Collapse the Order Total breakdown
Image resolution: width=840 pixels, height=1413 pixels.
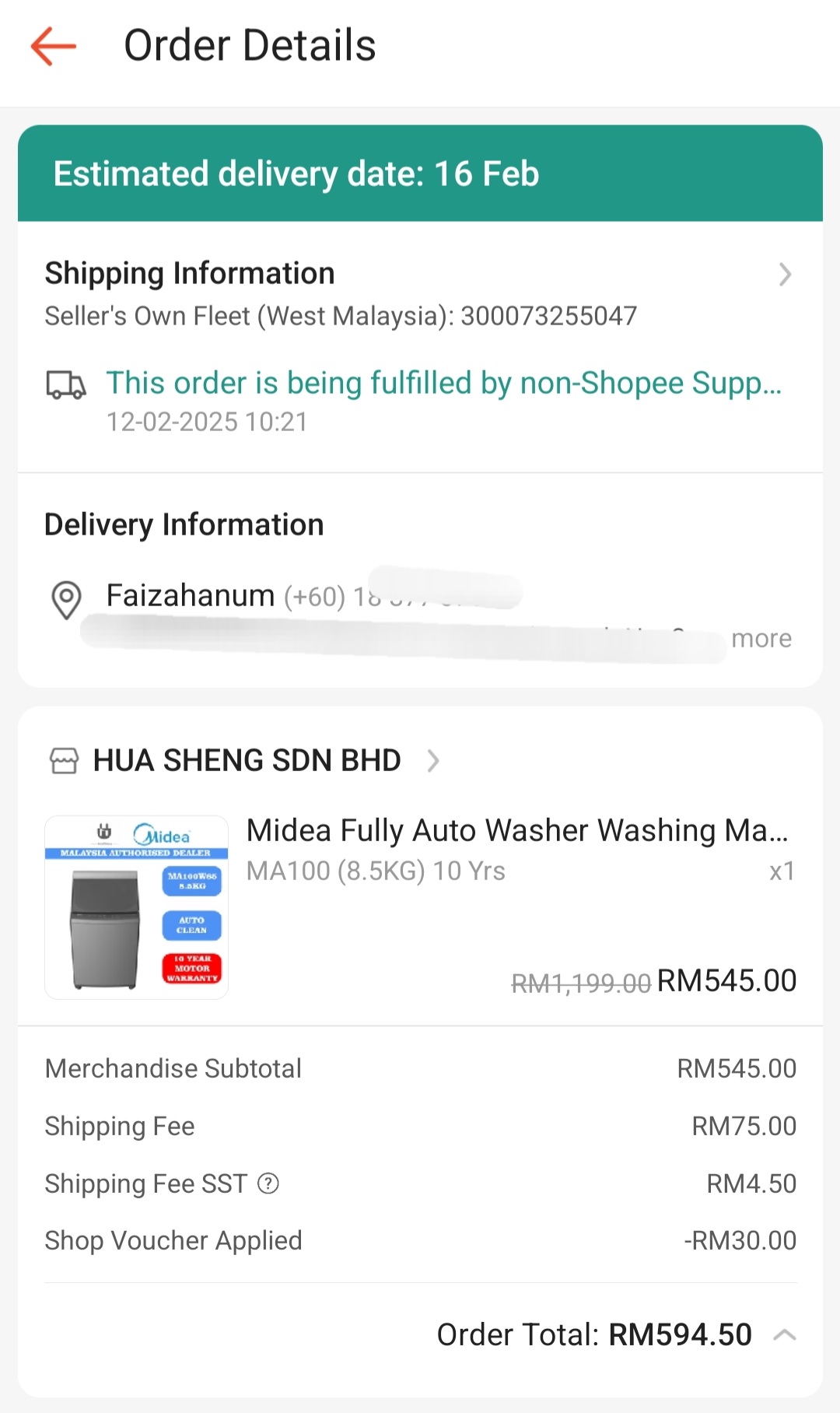(x=785, y=1335)
